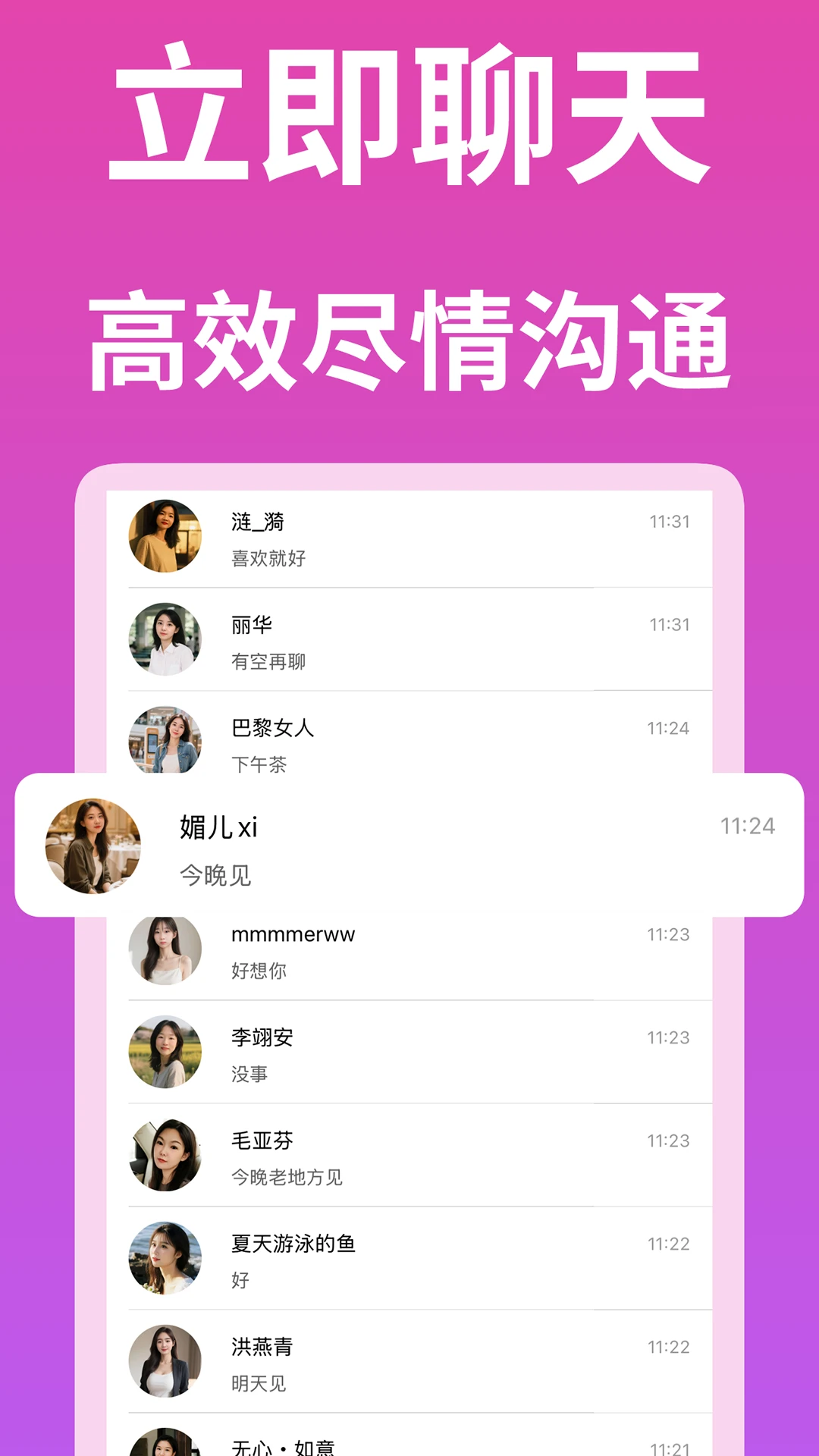View 媚儿xi's enlarged profile avatar
The width and height of the screenshot is (819, 1456).
[x=96, y=848]
